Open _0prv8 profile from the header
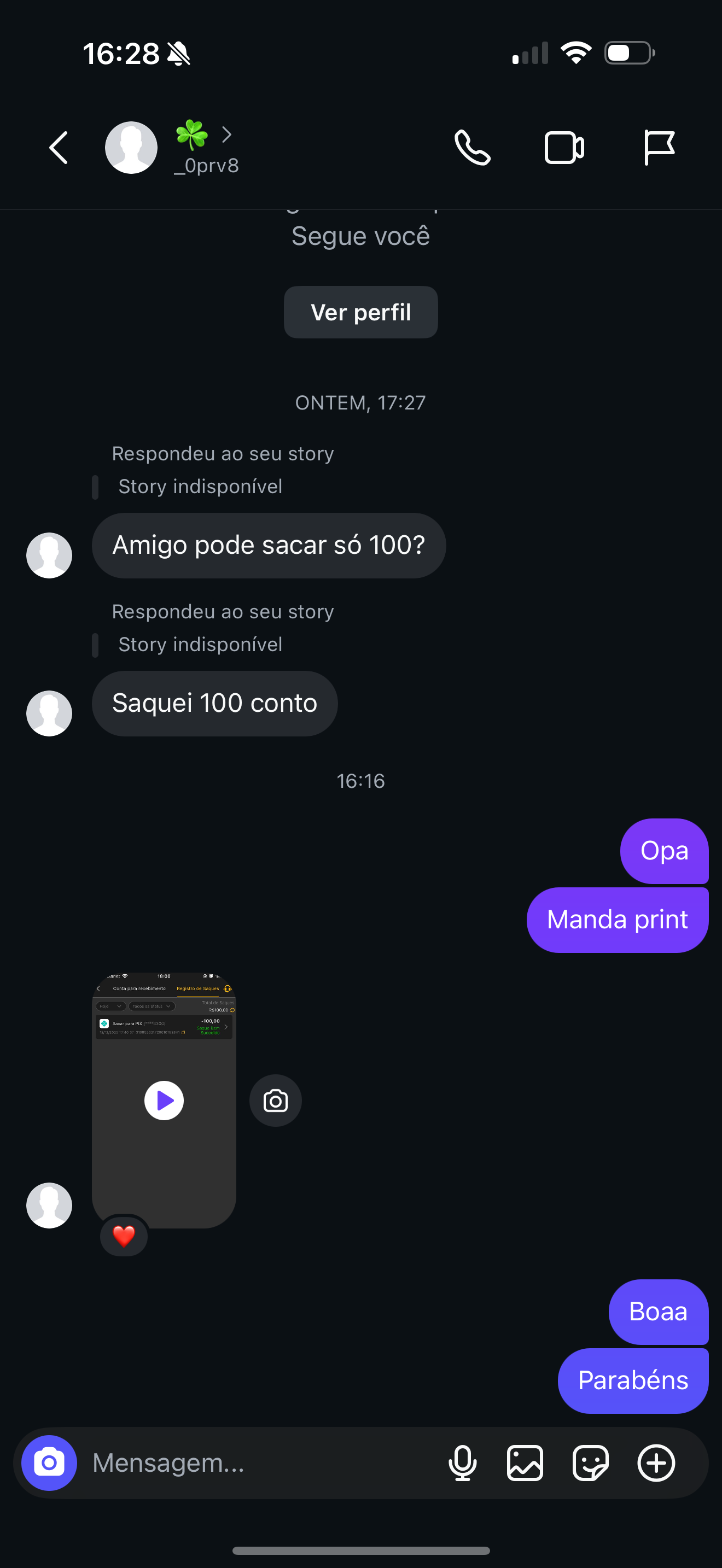Viewport: 722px width, 1568px height. click(206, 148)
